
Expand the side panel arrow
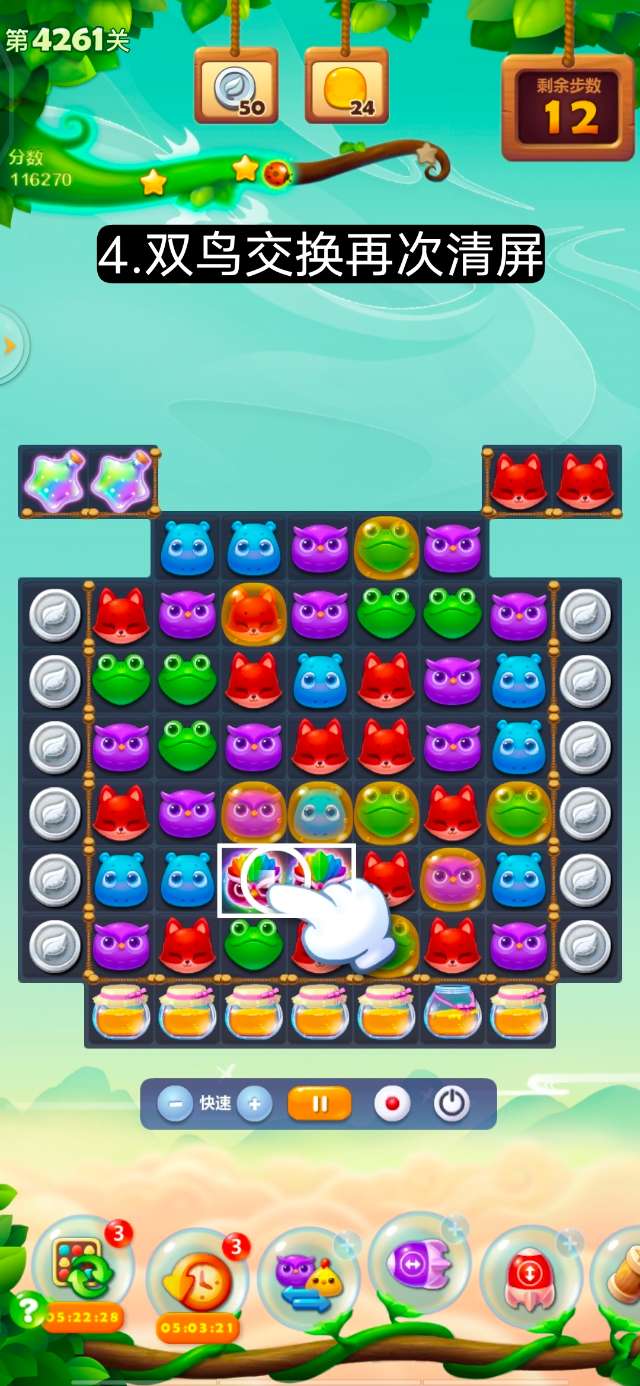point(10,346)
